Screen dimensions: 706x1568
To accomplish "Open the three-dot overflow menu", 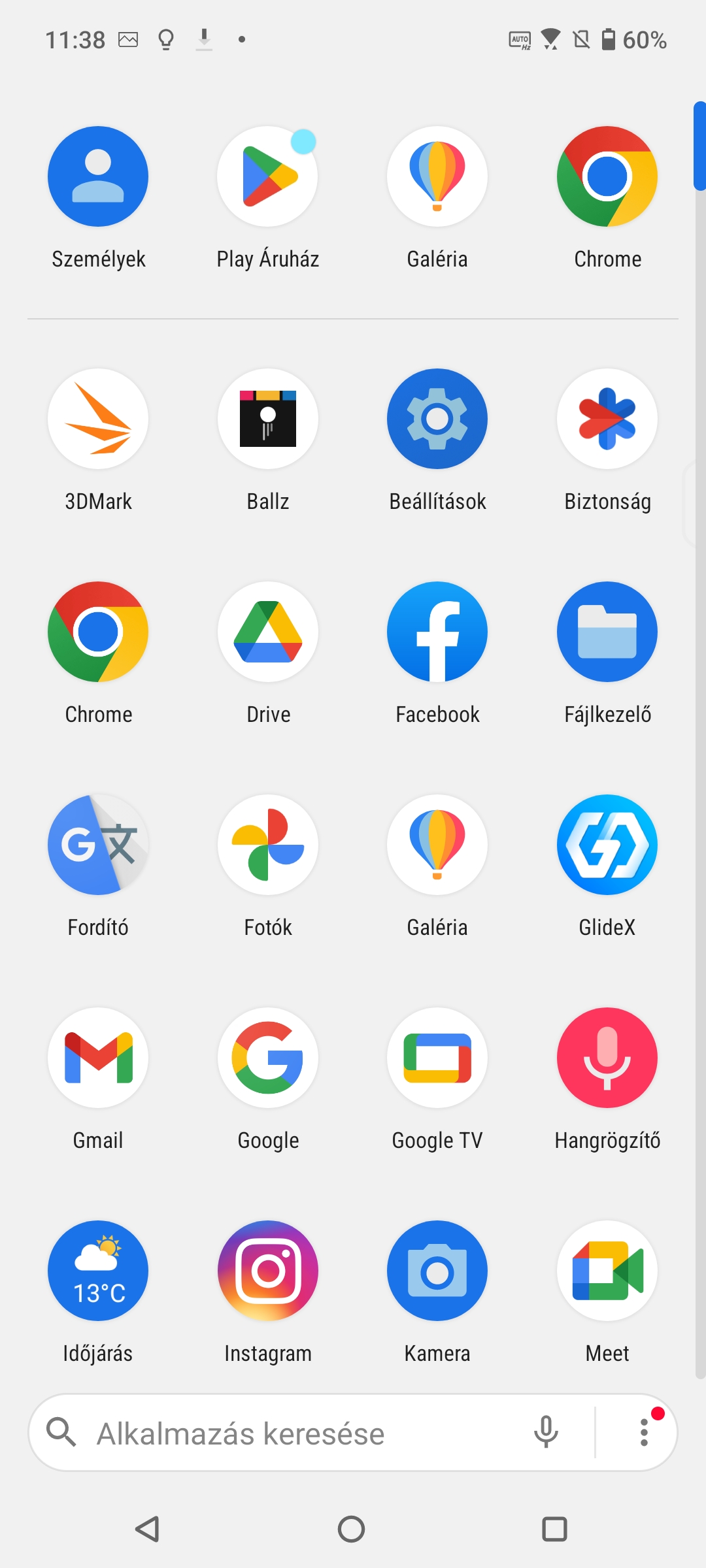I will pos(644,1433).
